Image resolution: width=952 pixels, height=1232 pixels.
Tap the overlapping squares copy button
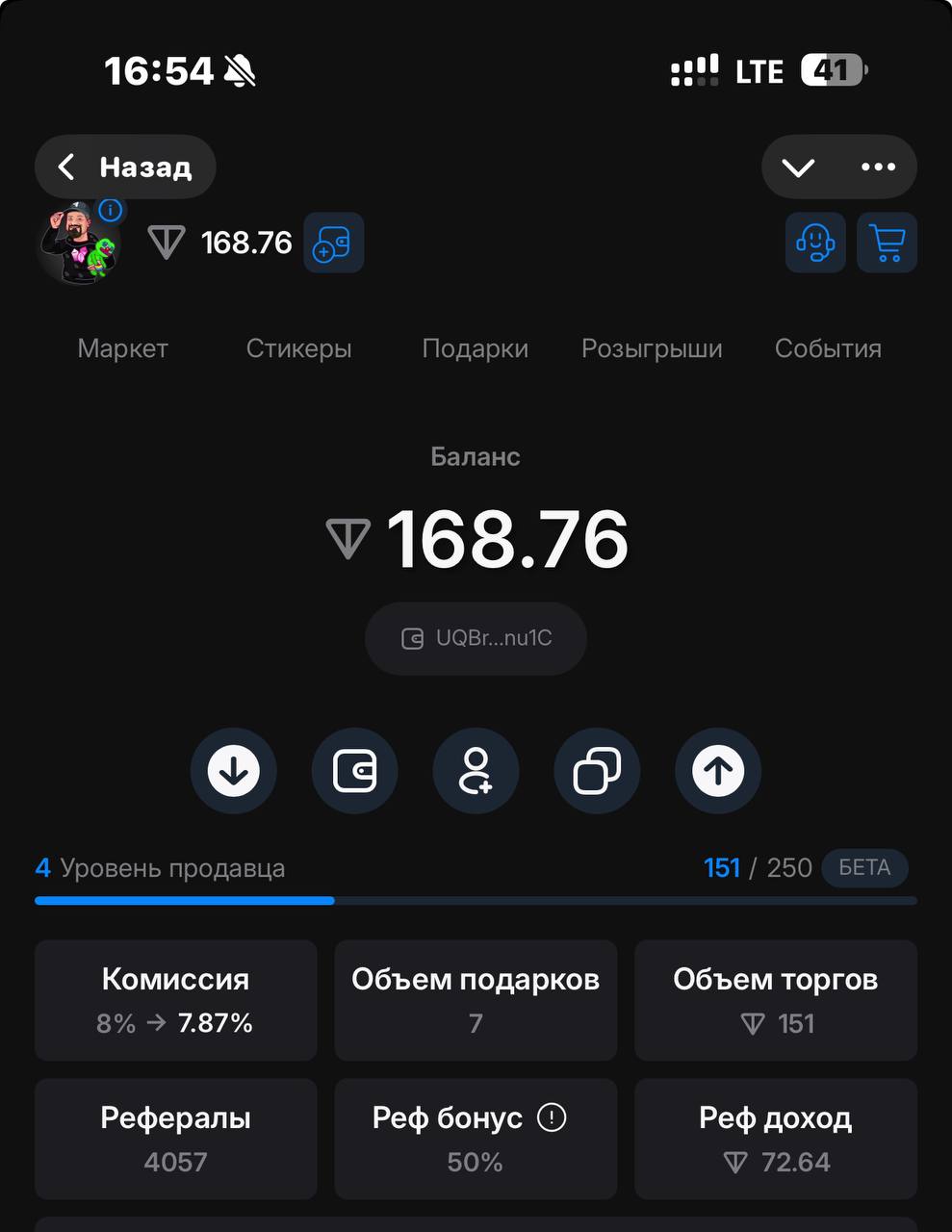point(597,771)
